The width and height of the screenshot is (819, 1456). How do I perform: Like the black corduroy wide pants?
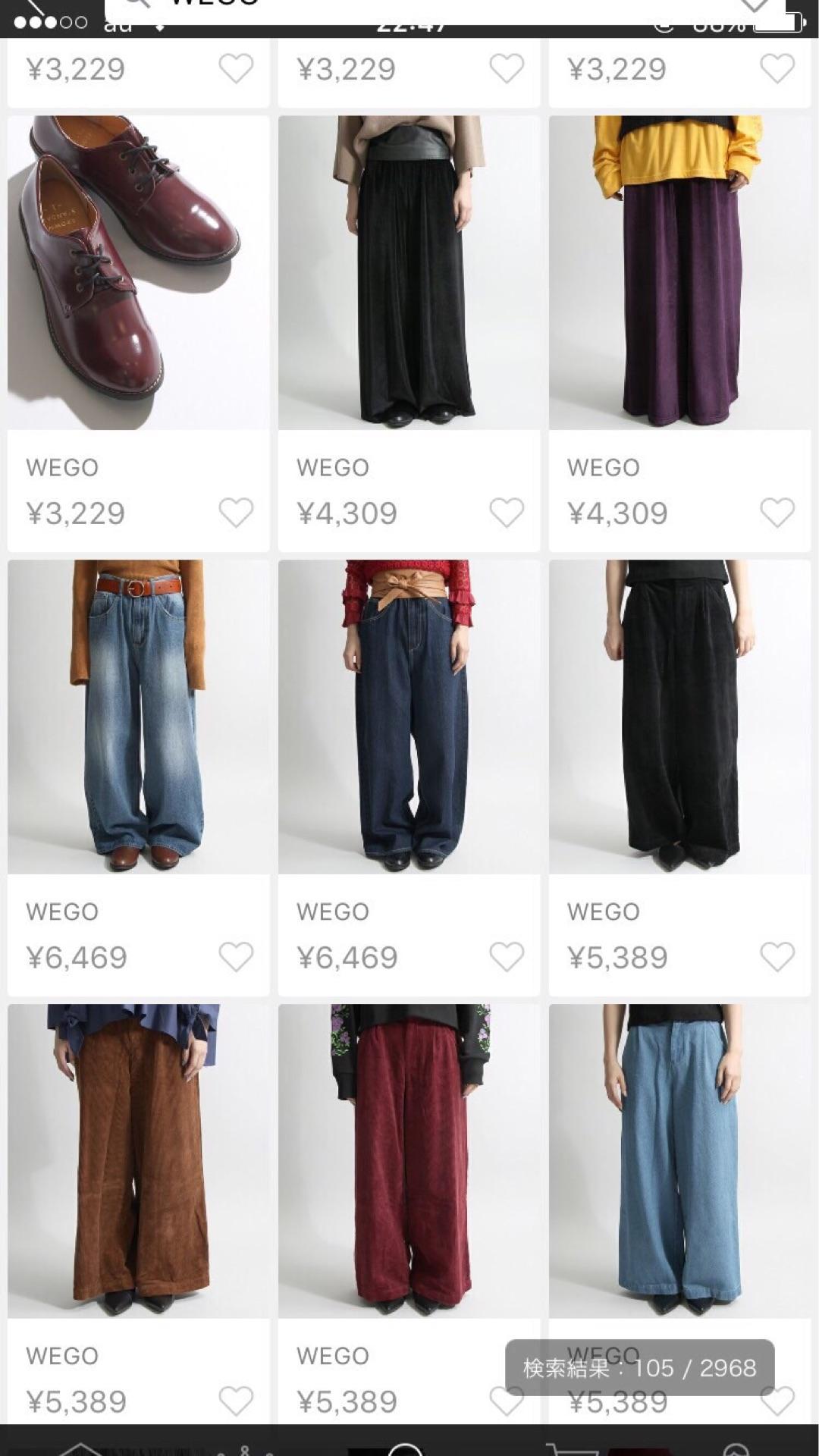[777, 957]
